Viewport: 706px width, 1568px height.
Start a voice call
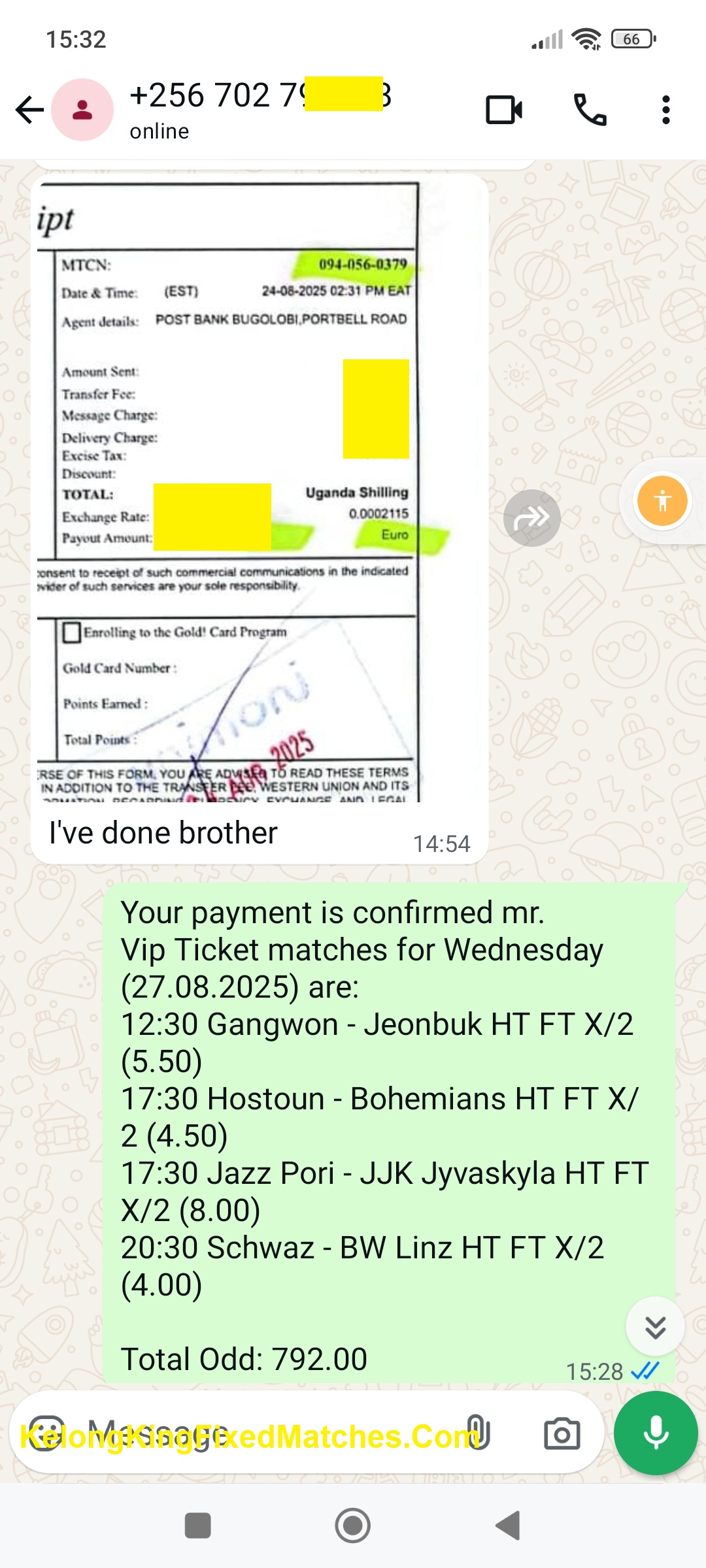pyautogui.click(x=590, y=110)
